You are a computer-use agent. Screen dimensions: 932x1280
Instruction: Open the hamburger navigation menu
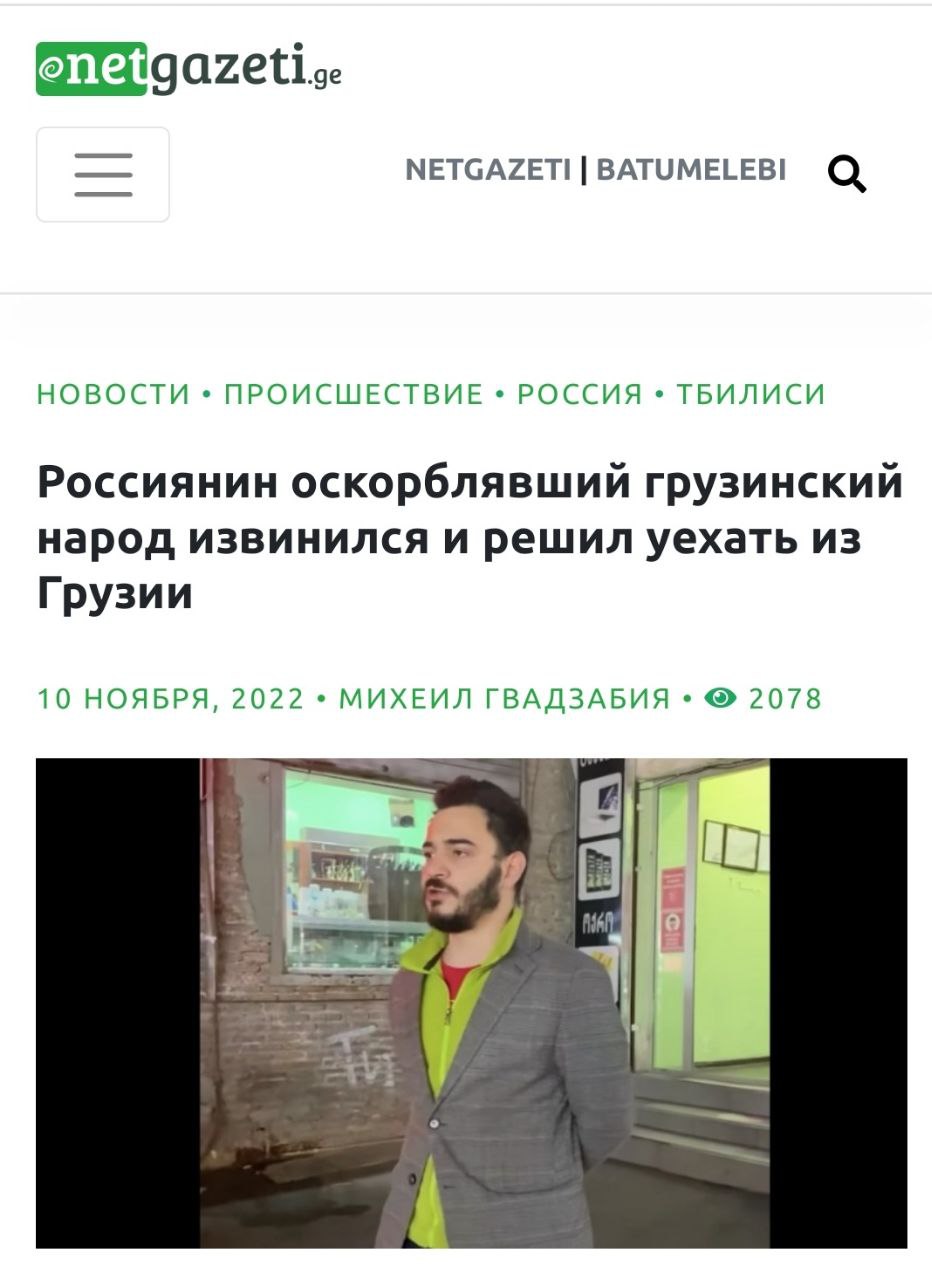103,175
